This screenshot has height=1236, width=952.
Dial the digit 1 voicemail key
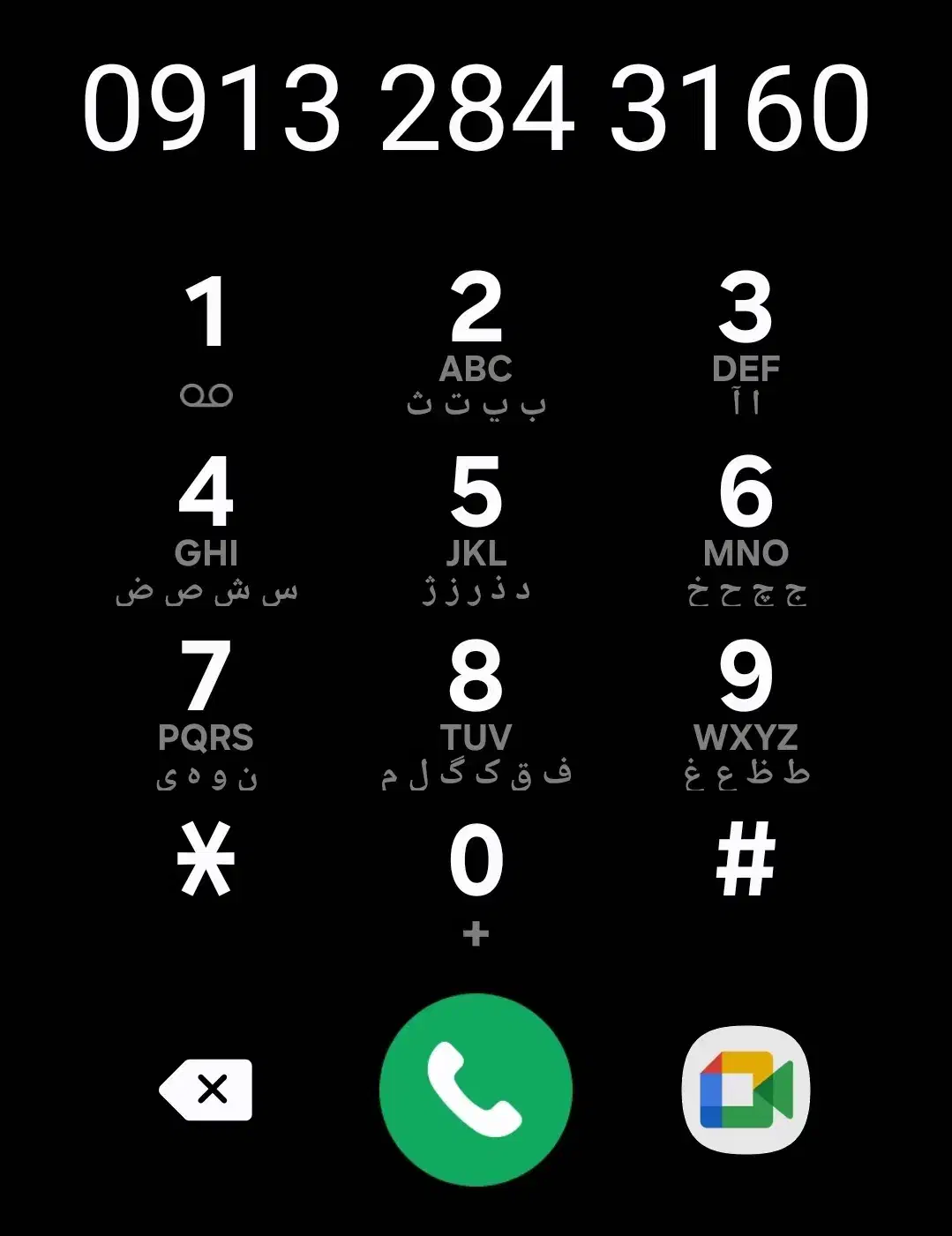(x=206, y=340)
